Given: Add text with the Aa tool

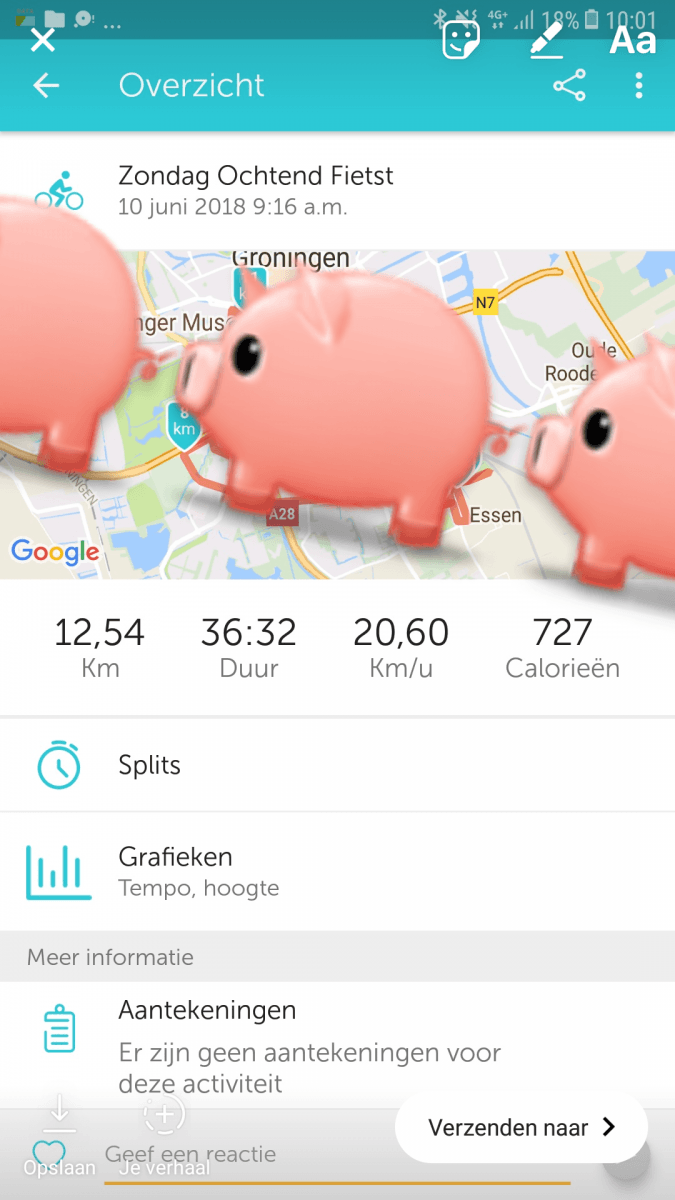Looking at the screenshot, I should [632, 40].
